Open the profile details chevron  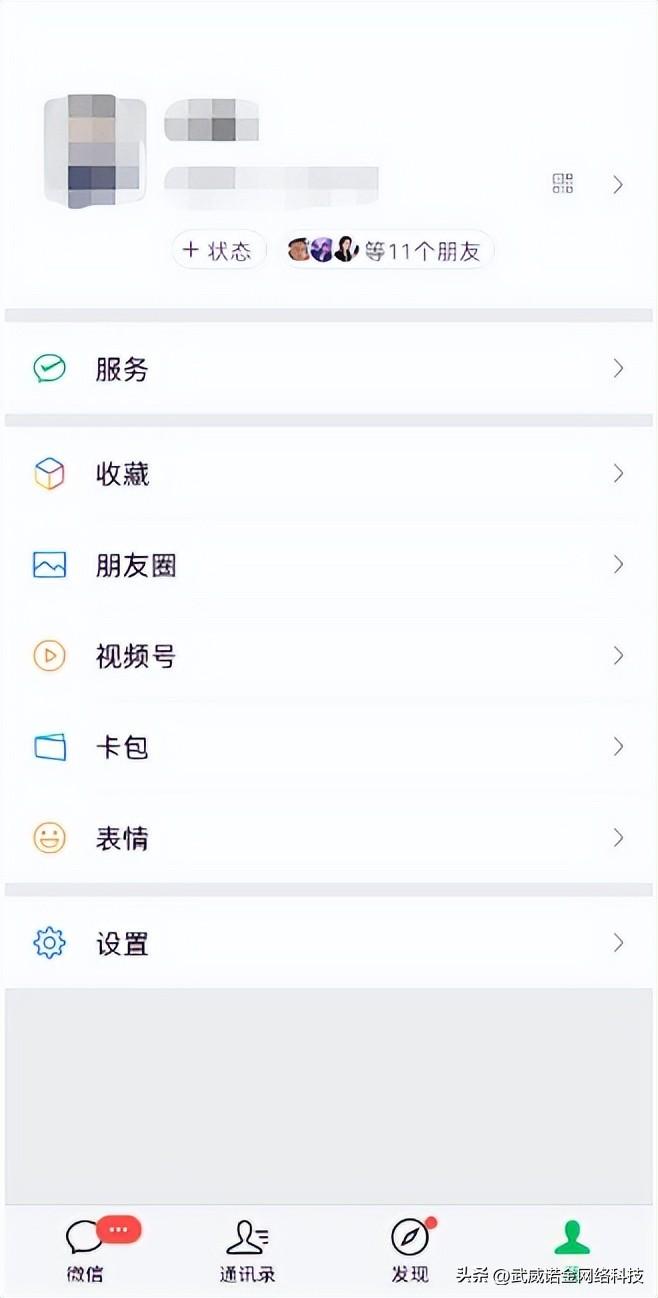coord(618,184)
